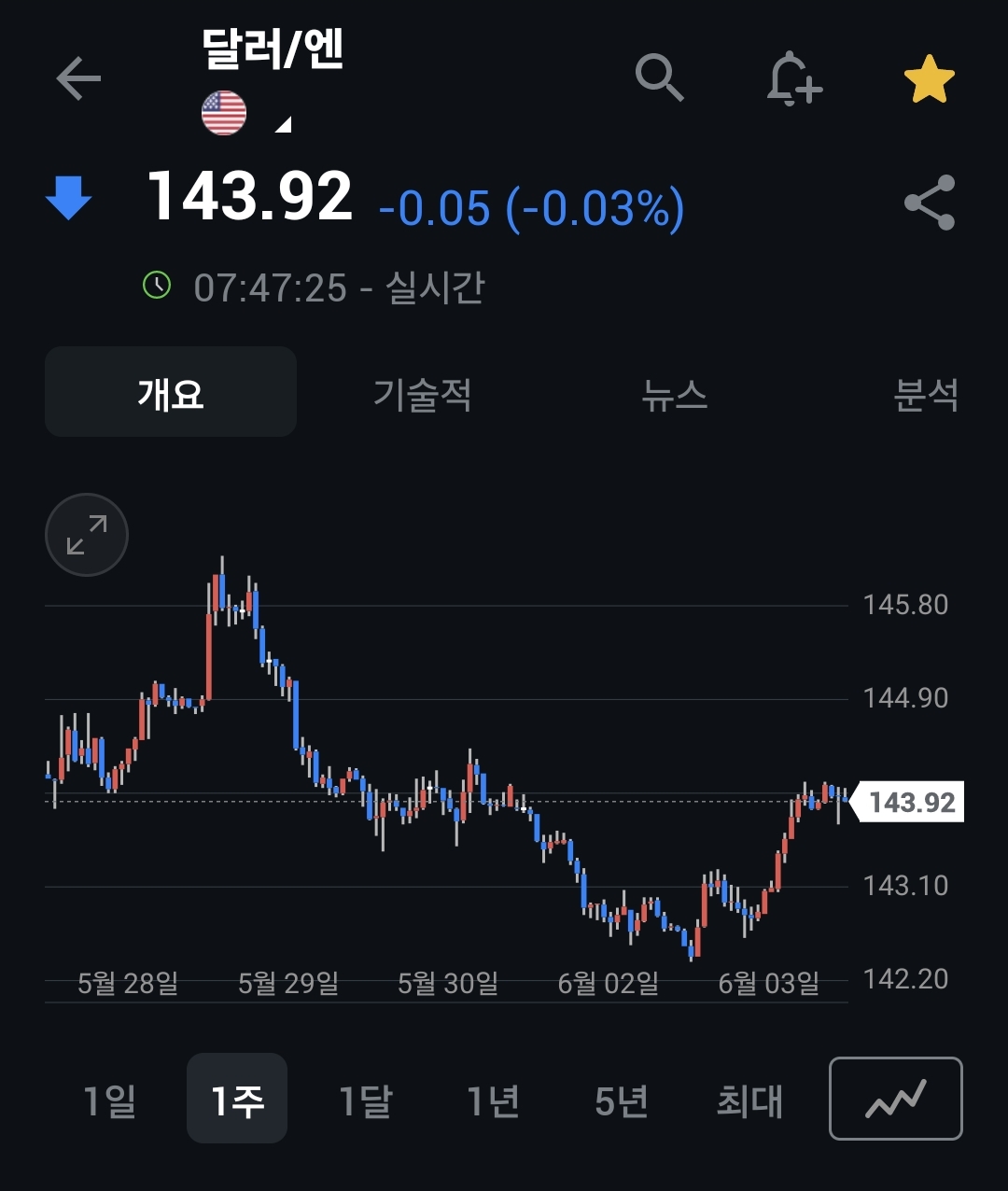Switch to the 분석 tab

click(925, 393)
